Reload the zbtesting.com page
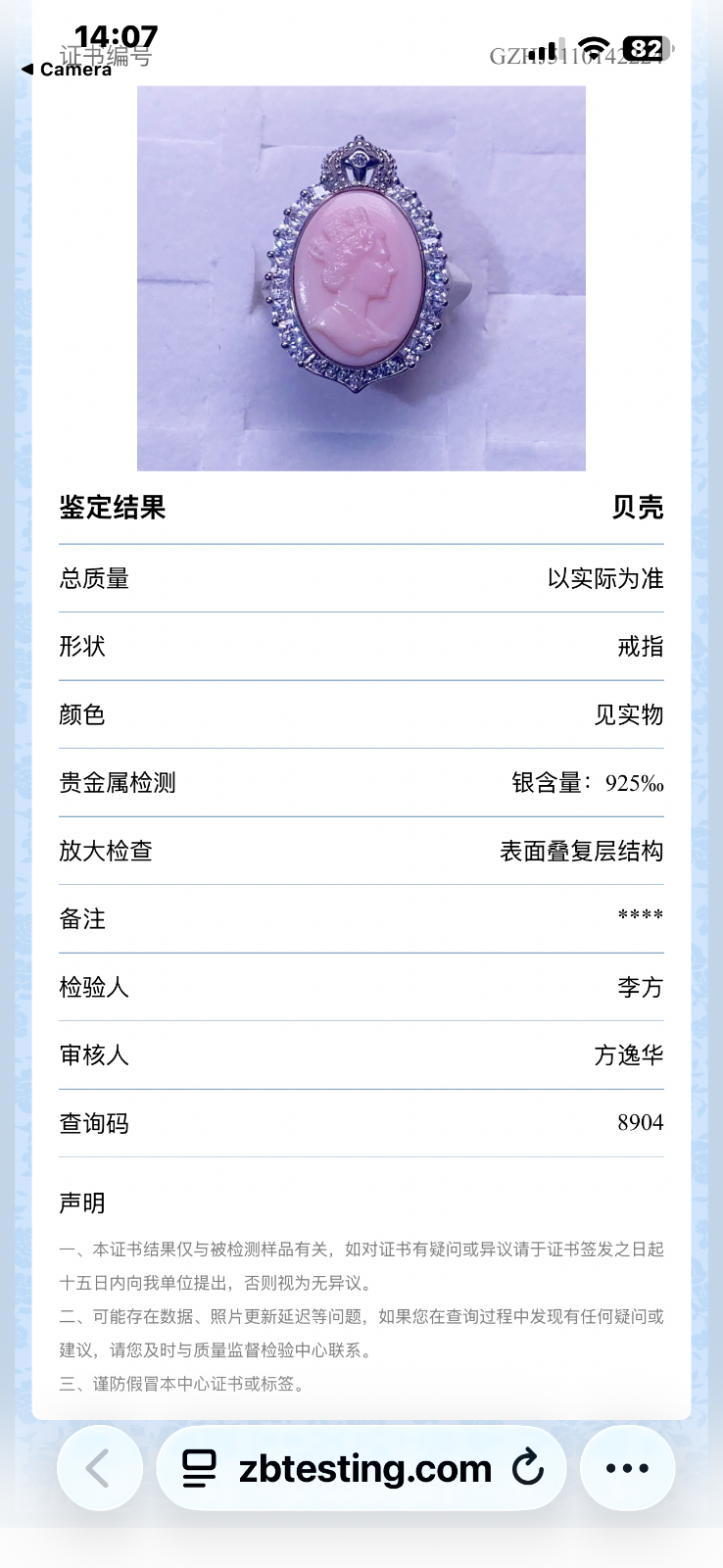Viewport: 723px width, 1568px height. pos(527,1468)
